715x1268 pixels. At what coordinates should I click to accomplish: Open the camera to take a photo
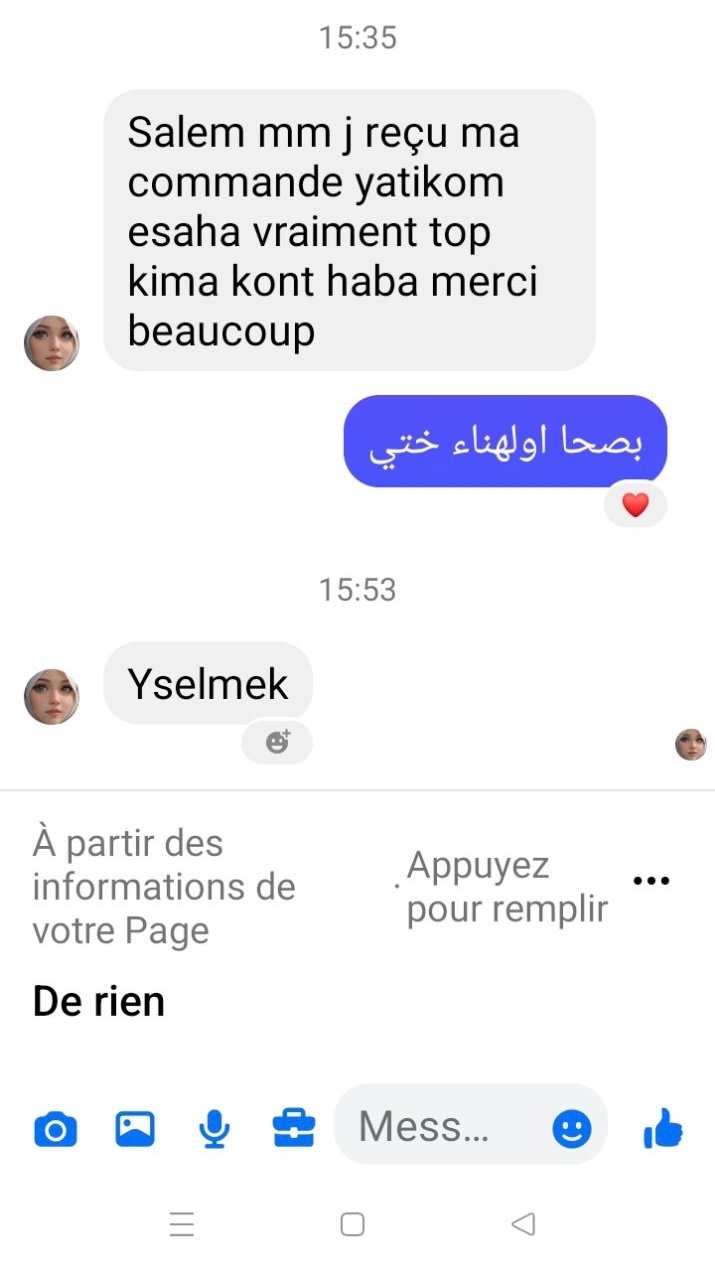(55, 1129)
